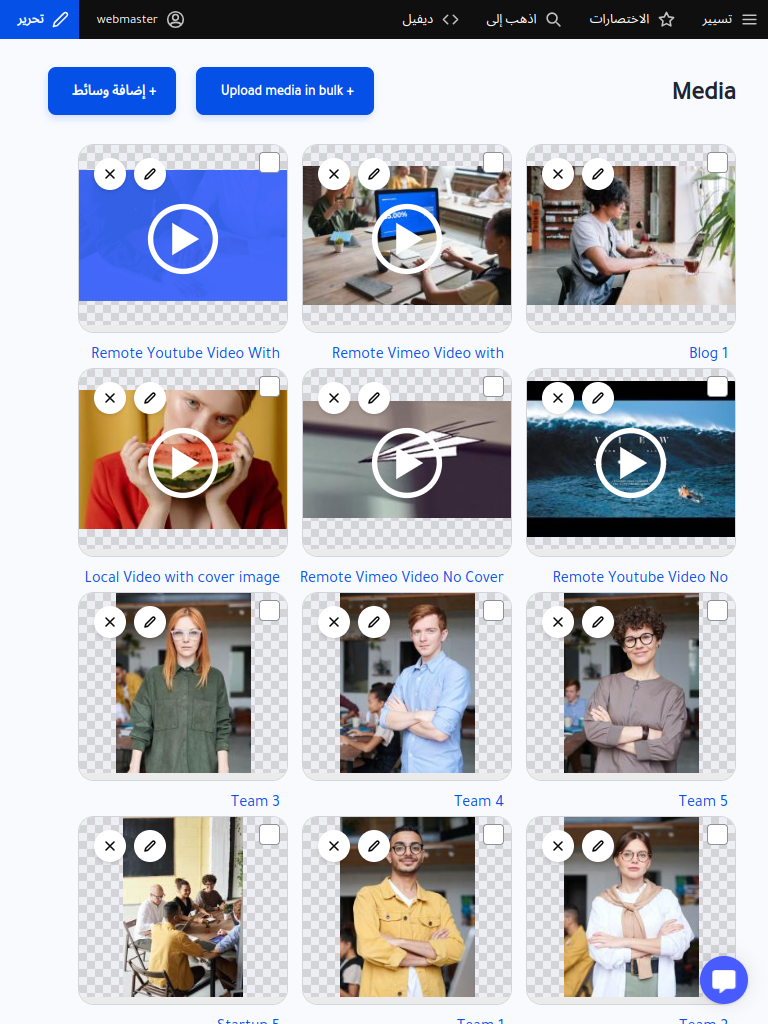Open the اذهب إلى go-to search
The image size is (768, 1024).
(x=524, y=19)
